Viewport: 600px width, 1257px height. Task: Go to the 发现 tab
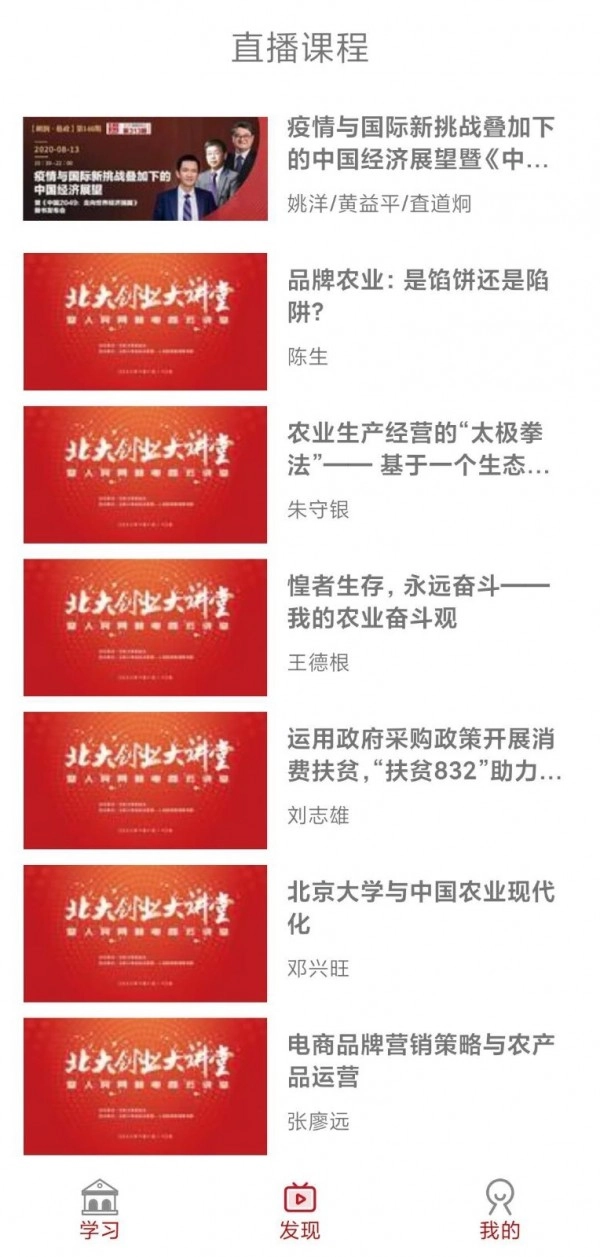pyautogui.click(x=300, y=1207)
